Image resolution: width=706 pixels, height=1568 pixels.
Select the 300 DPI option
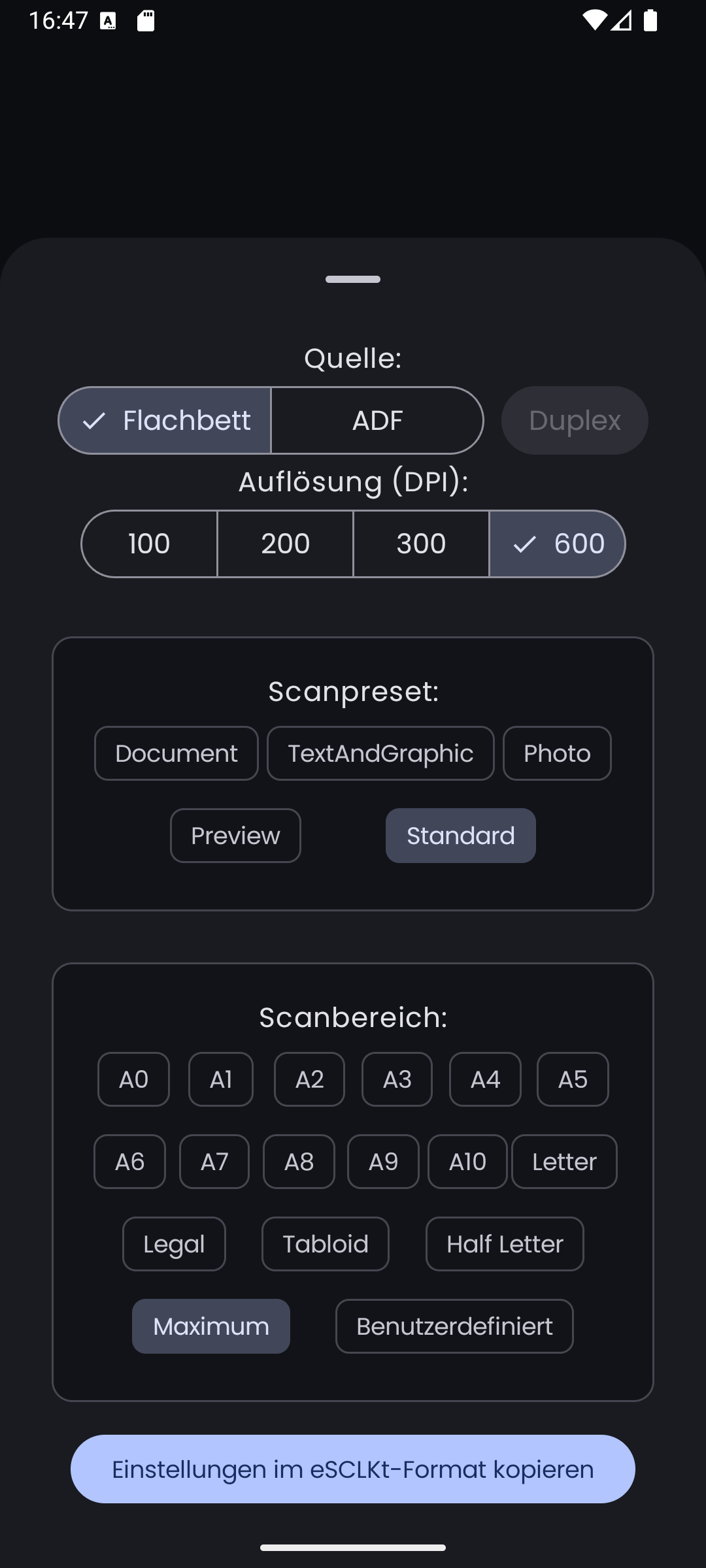(x=421, y=544)
